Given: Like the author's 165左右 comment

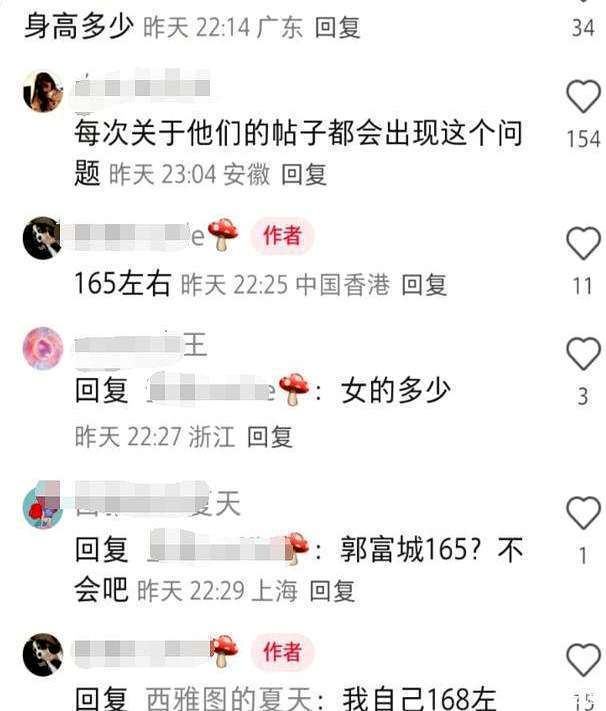Looking at the screenshot, I should (583, 243).
